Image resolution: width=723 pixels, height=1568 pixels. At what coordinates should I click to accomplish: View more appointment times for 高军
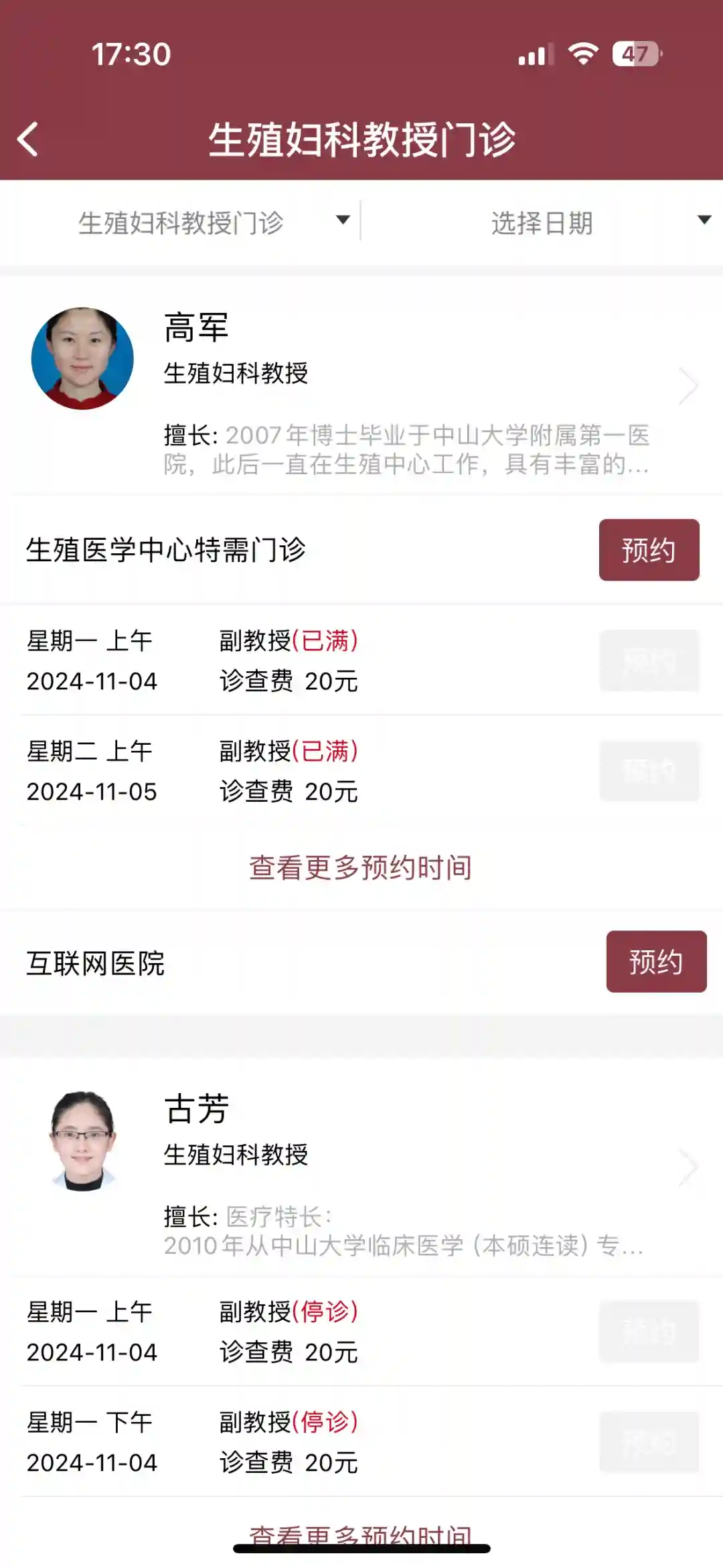(360, 867)
